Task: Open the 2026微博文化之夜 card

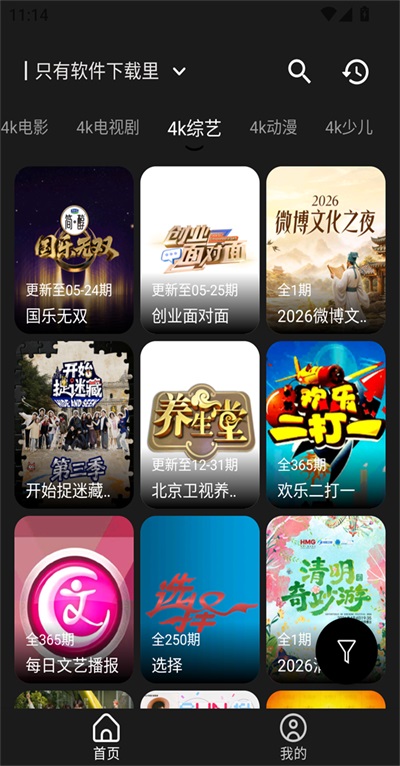Action: (326, 250)
